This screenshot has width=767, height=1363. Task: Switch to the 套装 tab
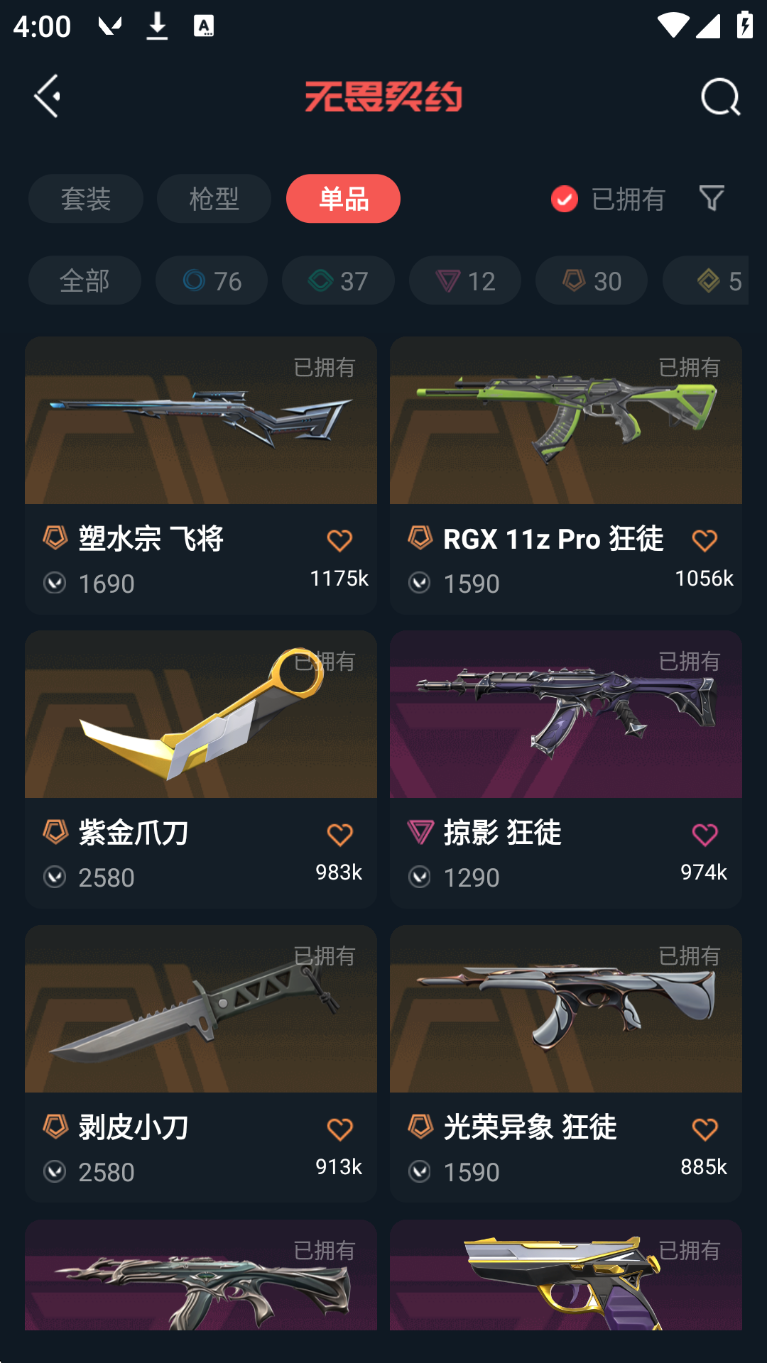pyautogui.click(x=86, y=199)
